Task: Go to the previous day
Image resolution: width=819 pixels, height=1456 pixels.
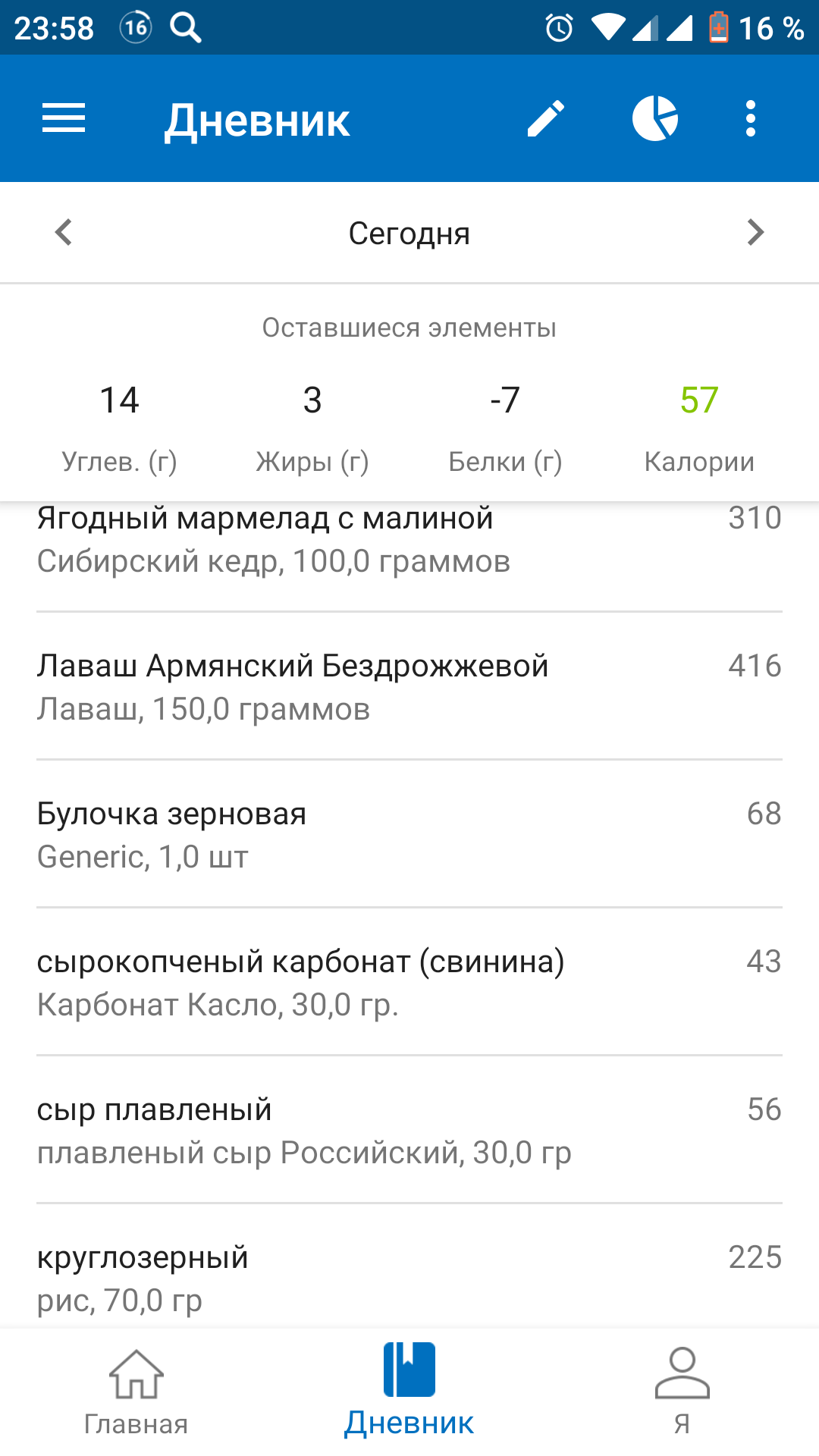Action: pos(64,233)
